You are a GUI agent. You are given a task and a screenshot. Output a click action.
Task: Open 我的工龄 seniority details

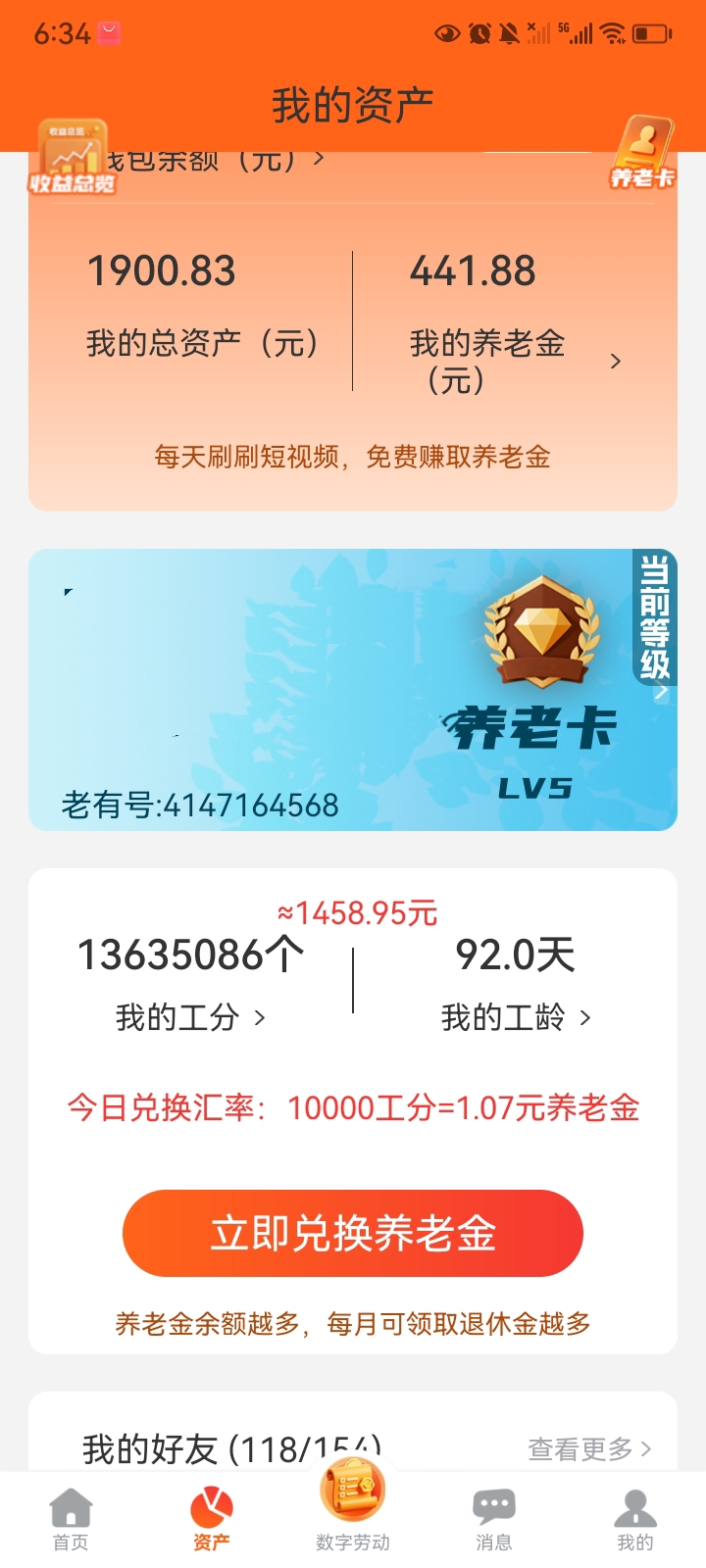click(516, 1017)
